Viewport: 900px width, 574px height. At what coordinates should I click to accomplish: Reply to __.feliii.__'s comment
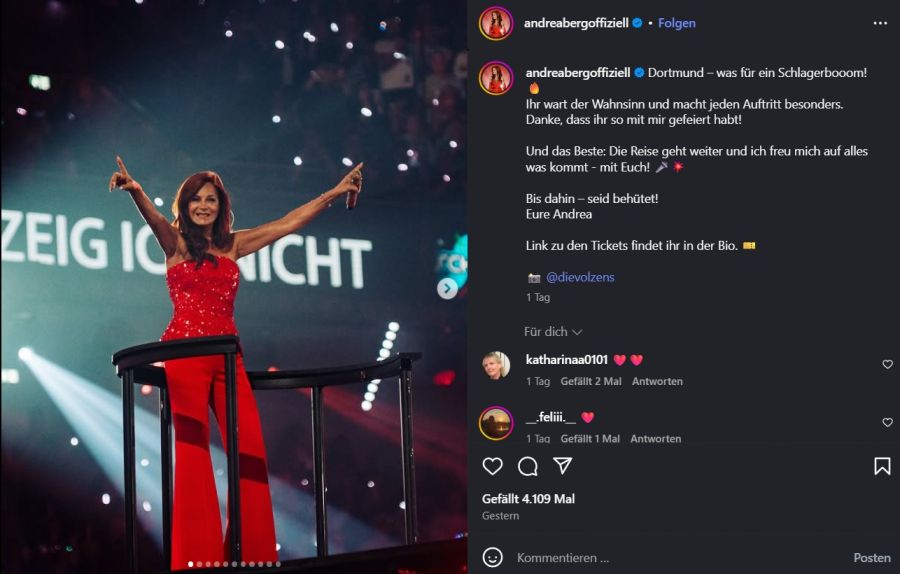click(x=656, y=439)
